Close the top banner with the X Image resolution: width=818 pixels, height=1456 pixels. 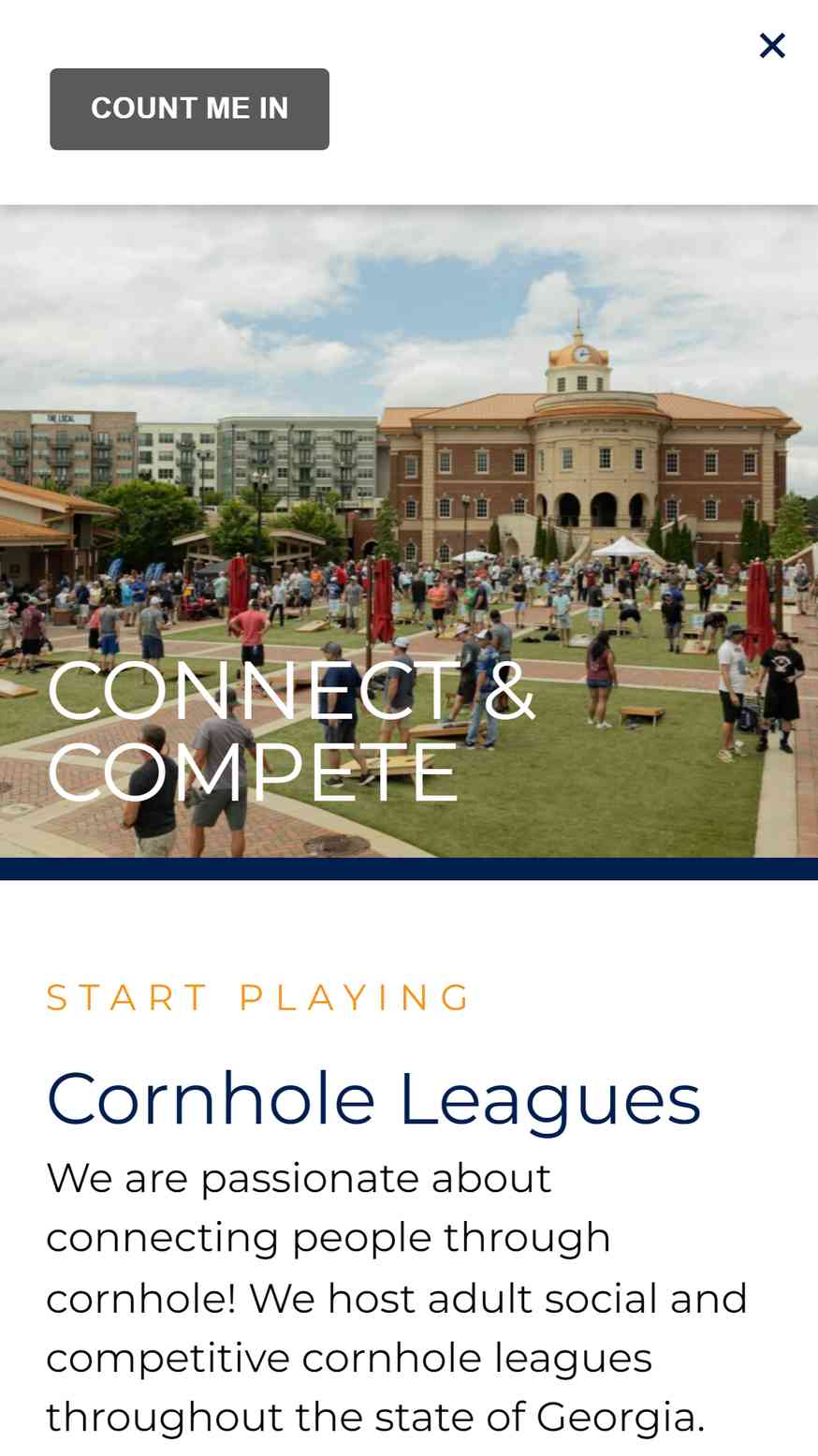click(772, 45)
